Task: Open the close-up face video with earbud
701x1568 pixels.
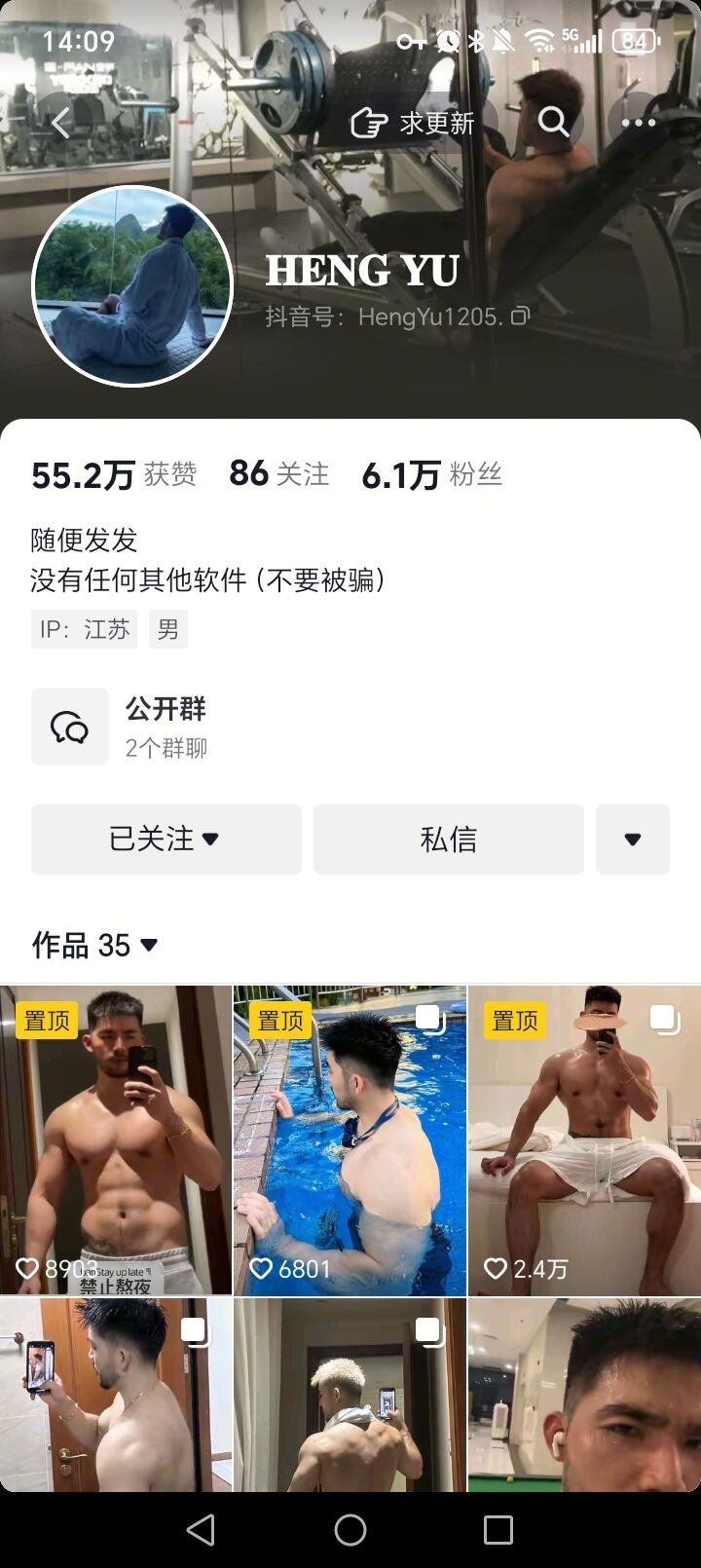Action: point(584,1395)
